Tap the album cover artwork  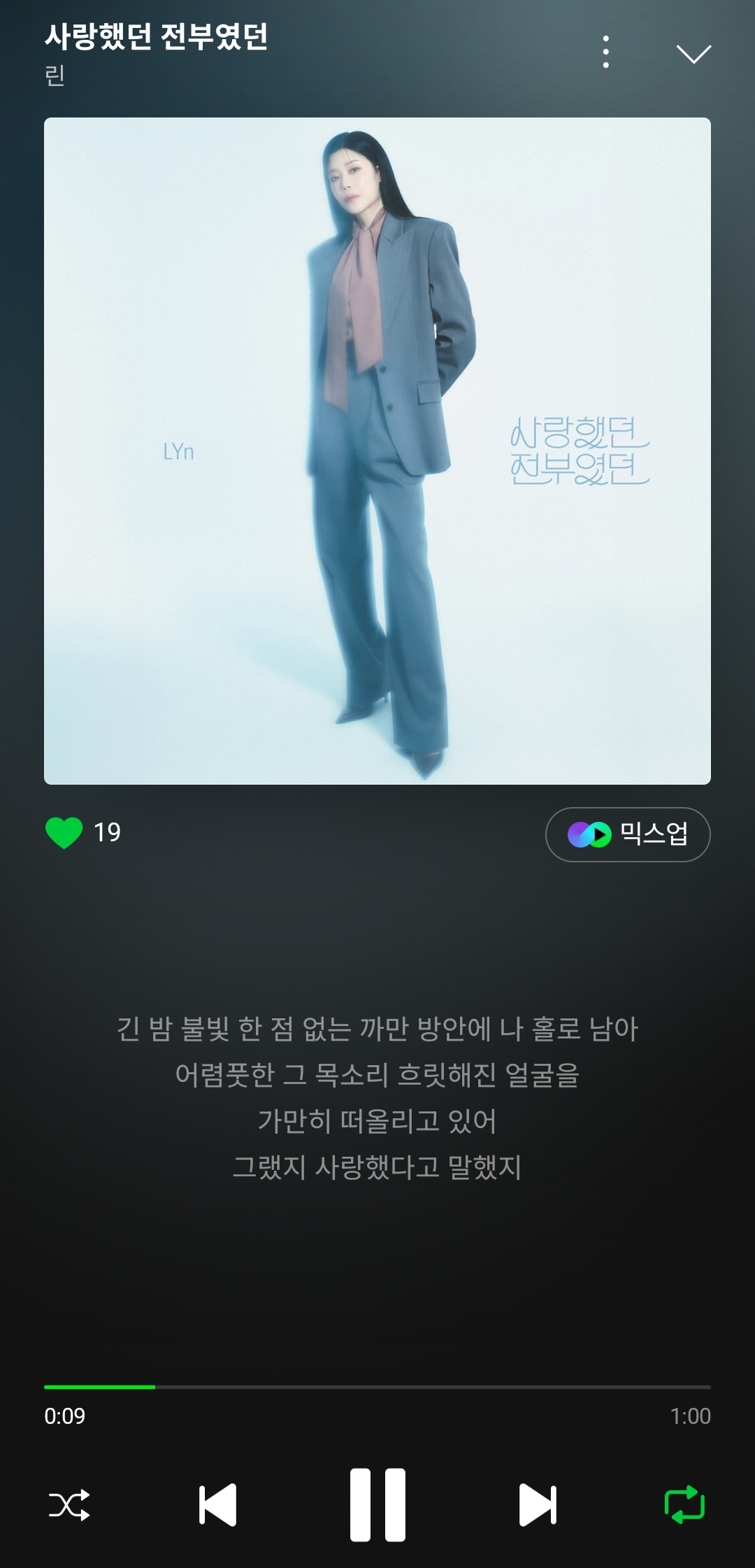377,451
